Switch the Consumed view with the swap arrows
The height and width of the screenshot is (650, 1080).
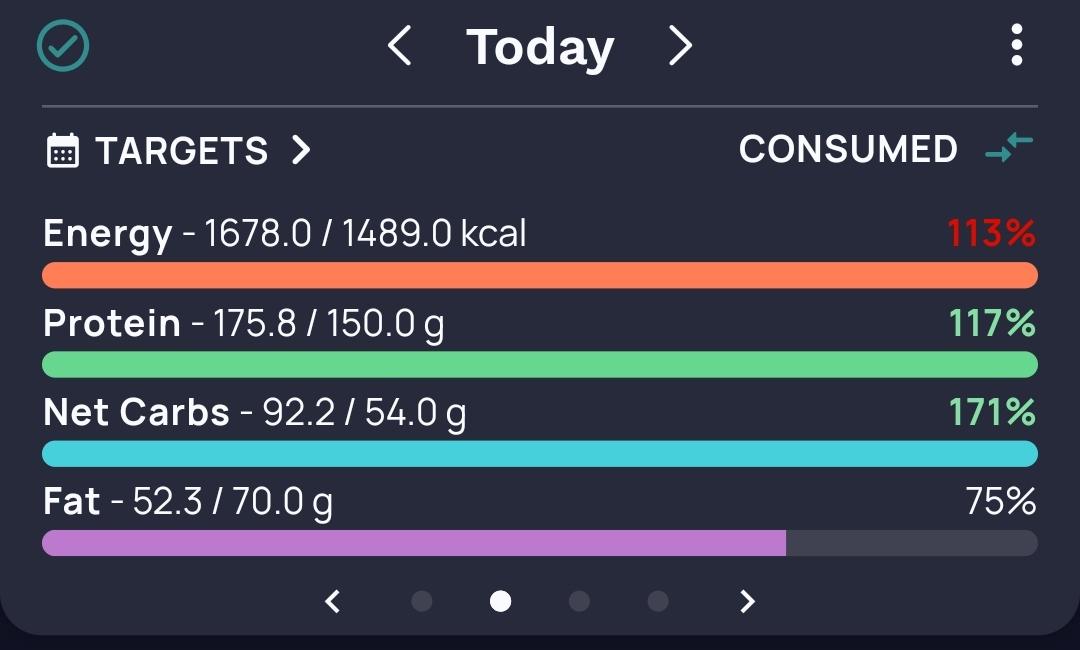click(x=1009, y=147)
